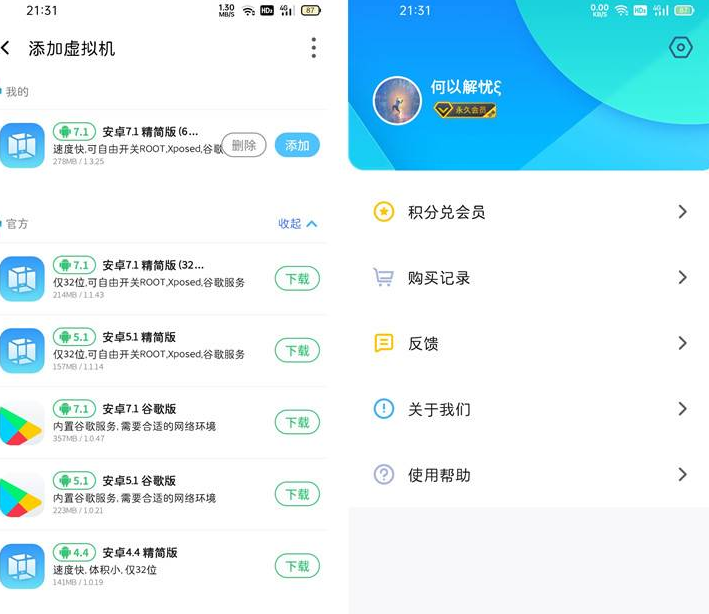Screen dimensions: 709x614
Task: Download the 安卓7.1 谷歌版 image
Action: click(297, 423)
